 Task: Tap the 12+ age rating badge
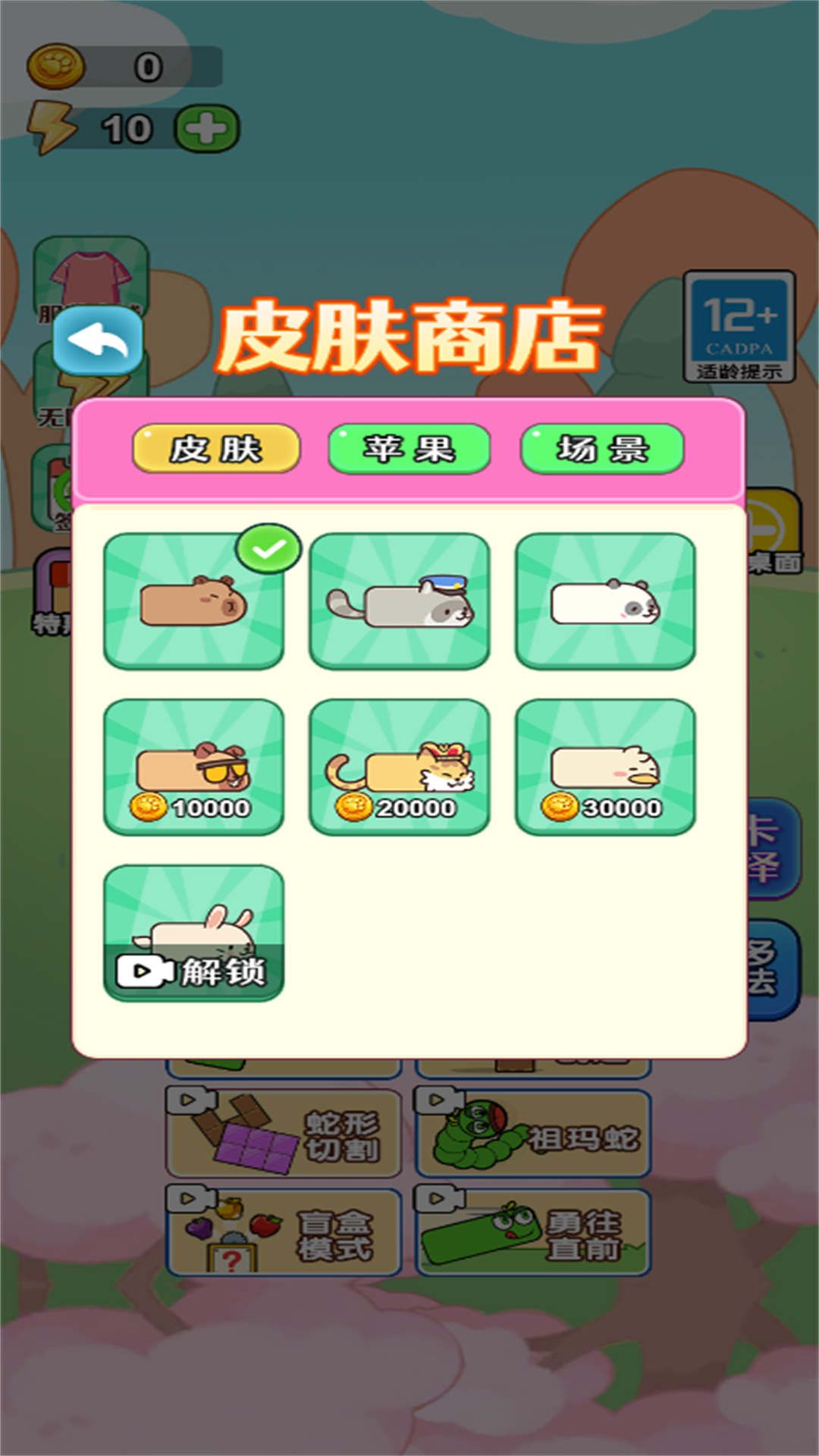click(739, 326)
